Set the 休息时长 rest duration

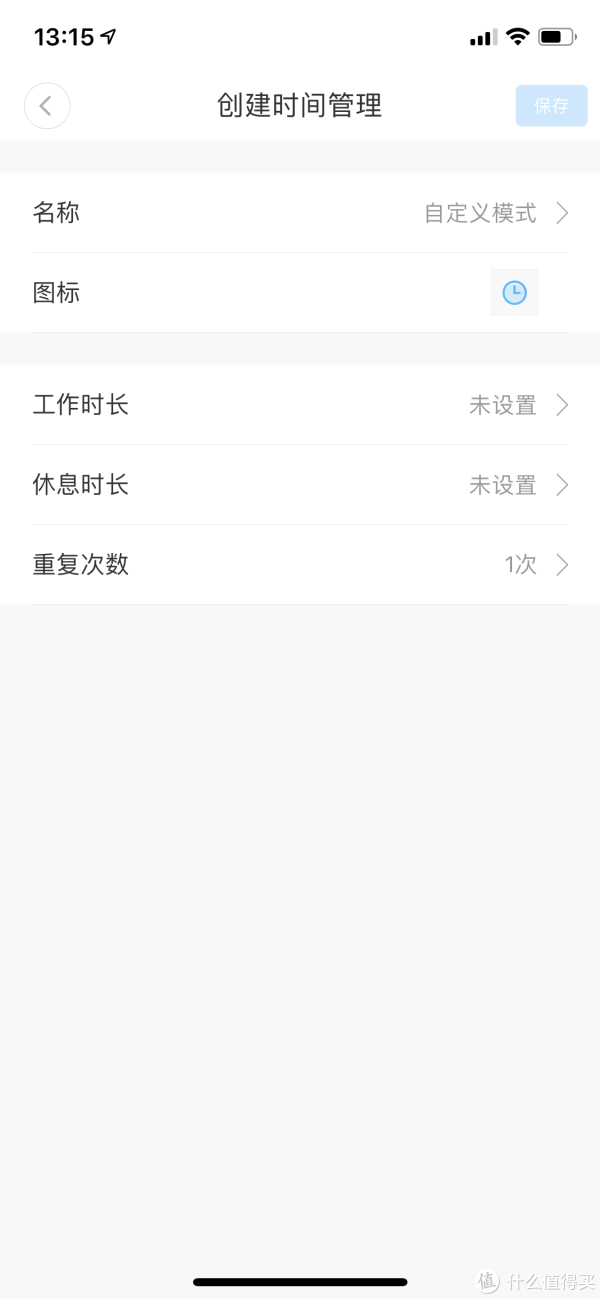coord(300,485)
